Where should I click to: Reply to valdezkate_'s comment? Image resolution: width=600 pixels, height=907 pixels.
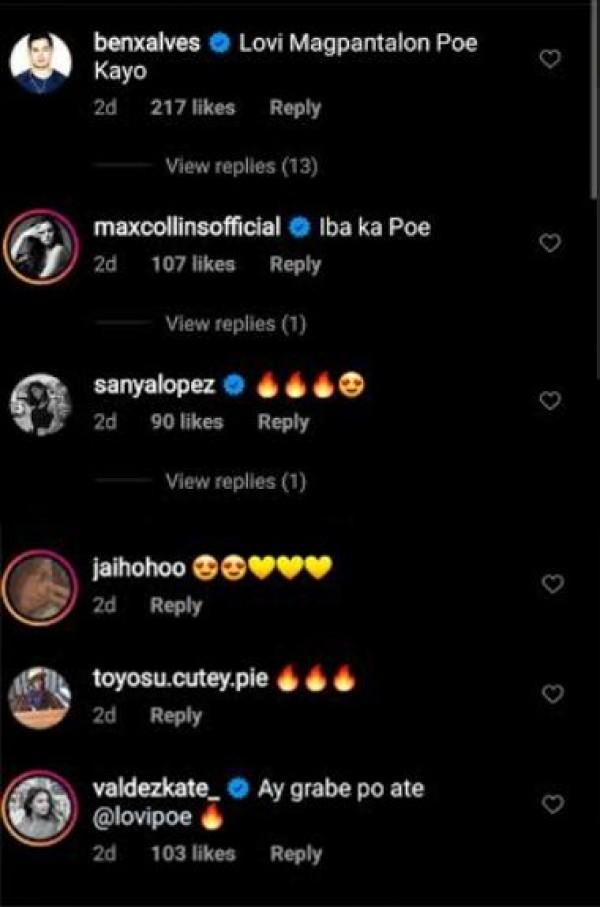(x=295, y=854)
